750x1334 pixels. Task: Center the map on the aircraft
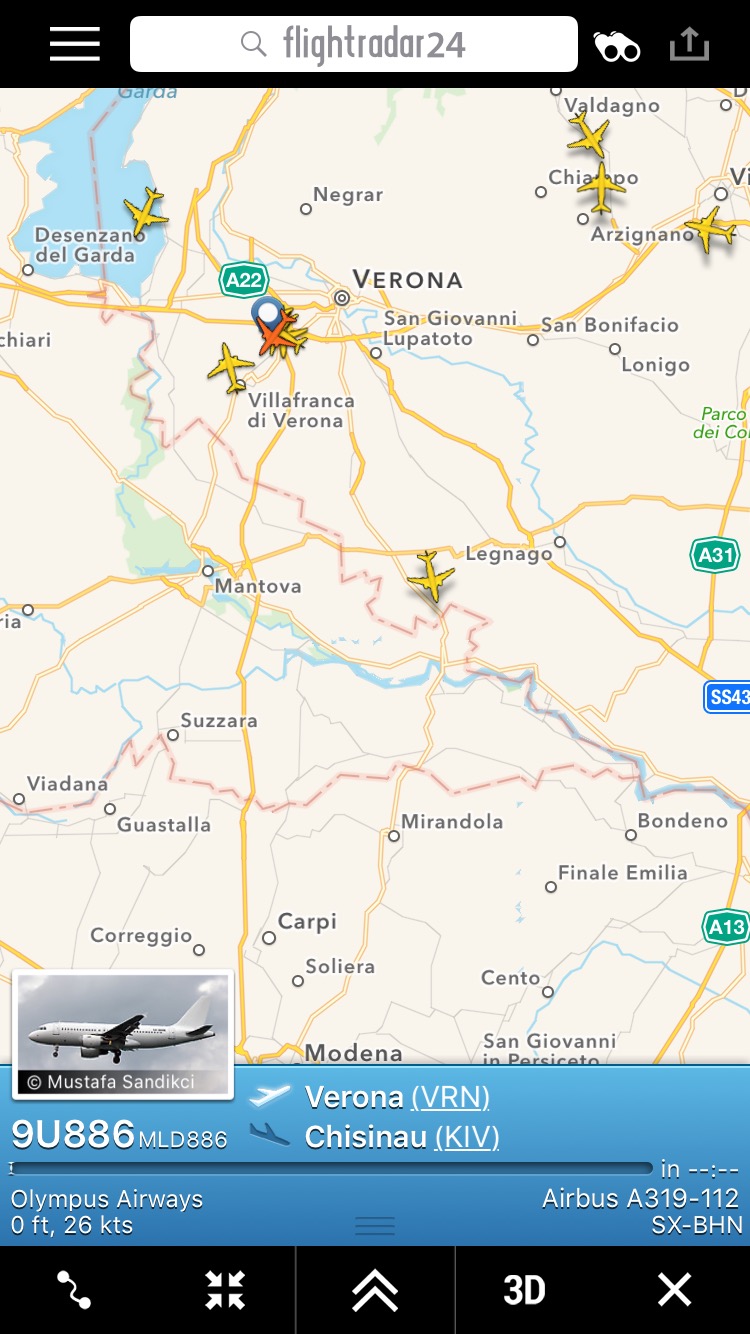pyautogui.click(x=225, y=1290)
